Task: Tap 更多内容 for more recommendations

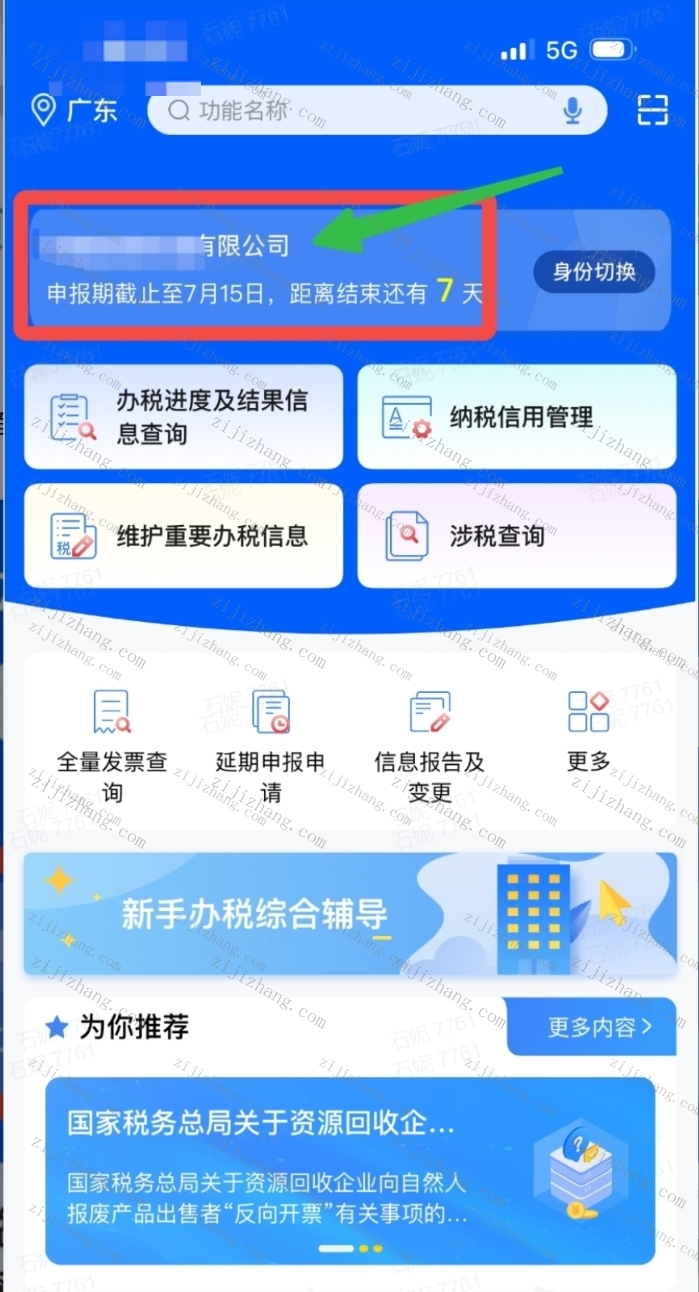Action: click(599, 1026)
